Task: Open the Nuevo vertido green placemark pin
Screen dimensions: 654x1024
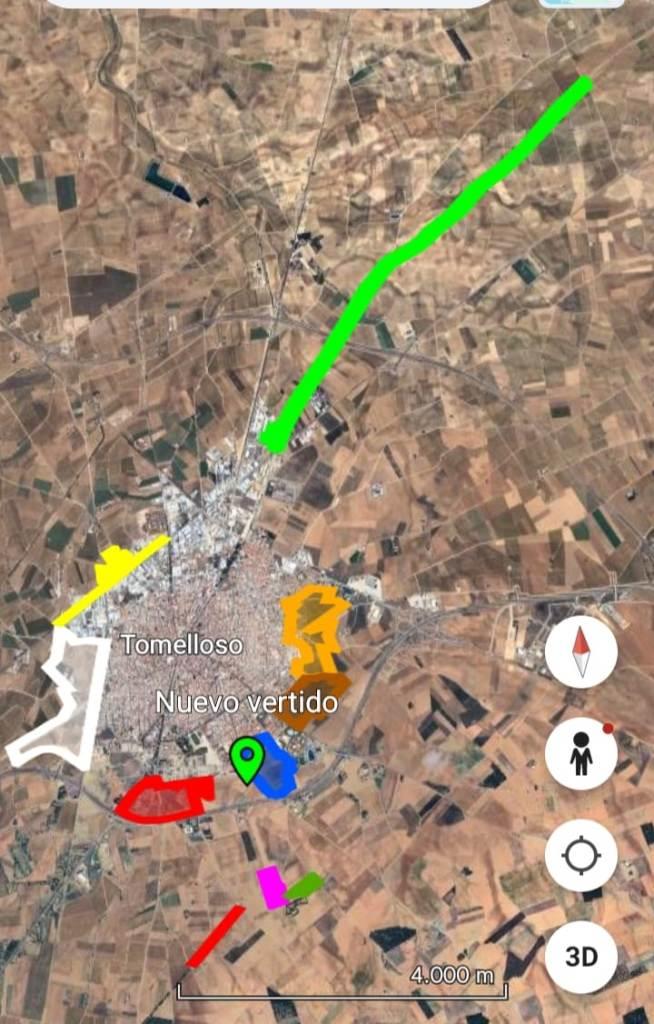Action: click(x=245, y=759)
